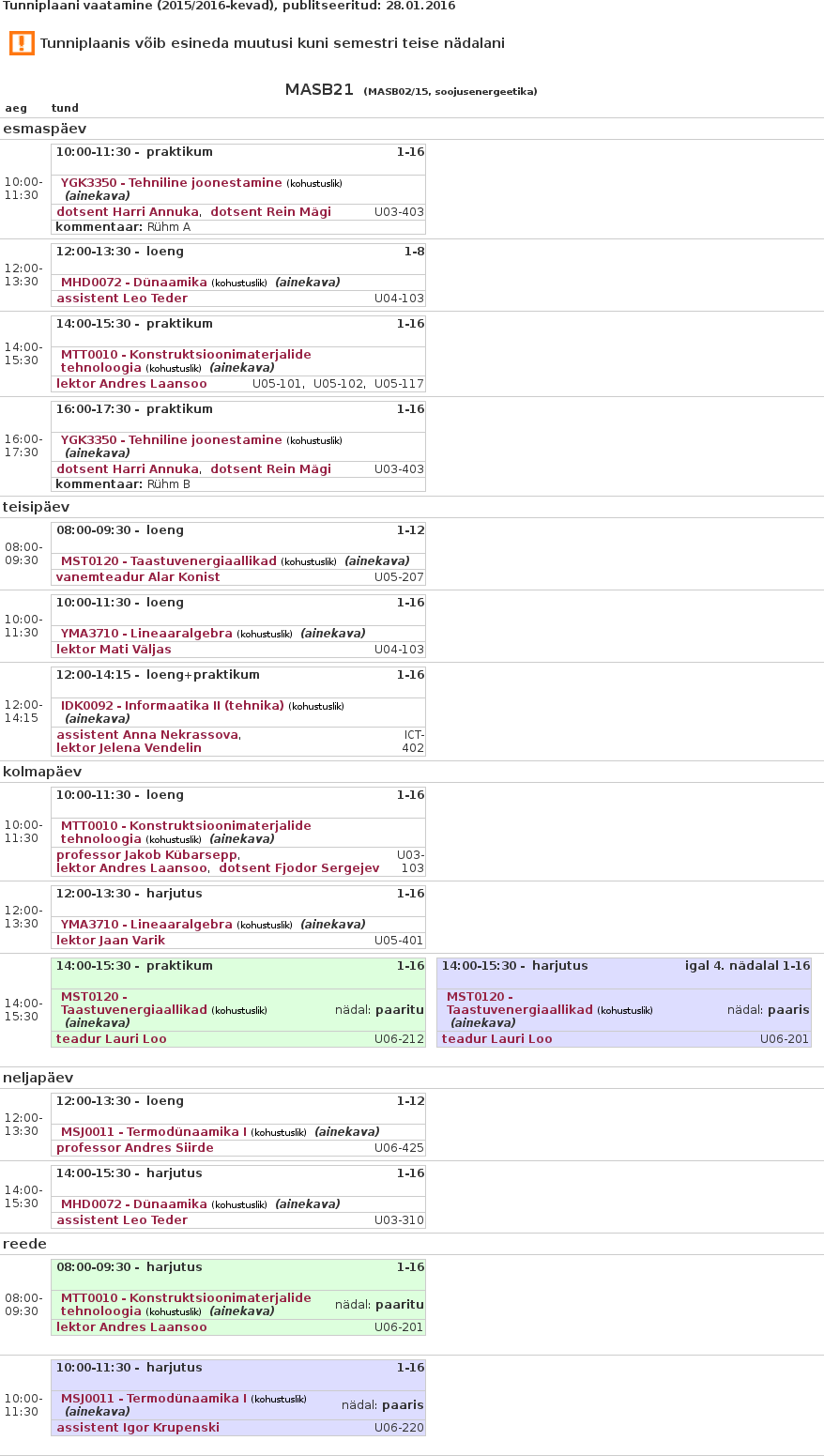
Task: Open assistent Igor Krupenski's link
Action: click(138, 1428)
